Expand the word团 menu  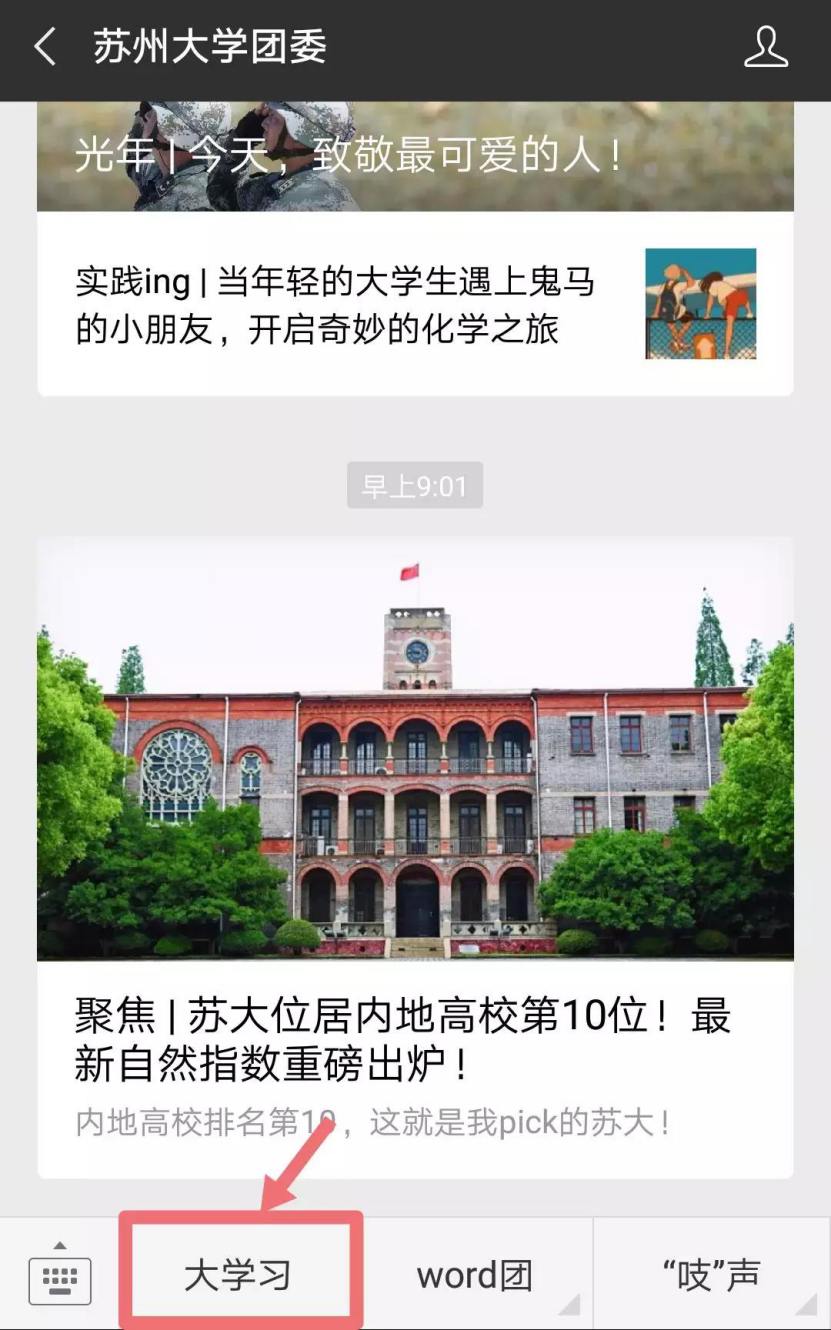(474, 1275)
